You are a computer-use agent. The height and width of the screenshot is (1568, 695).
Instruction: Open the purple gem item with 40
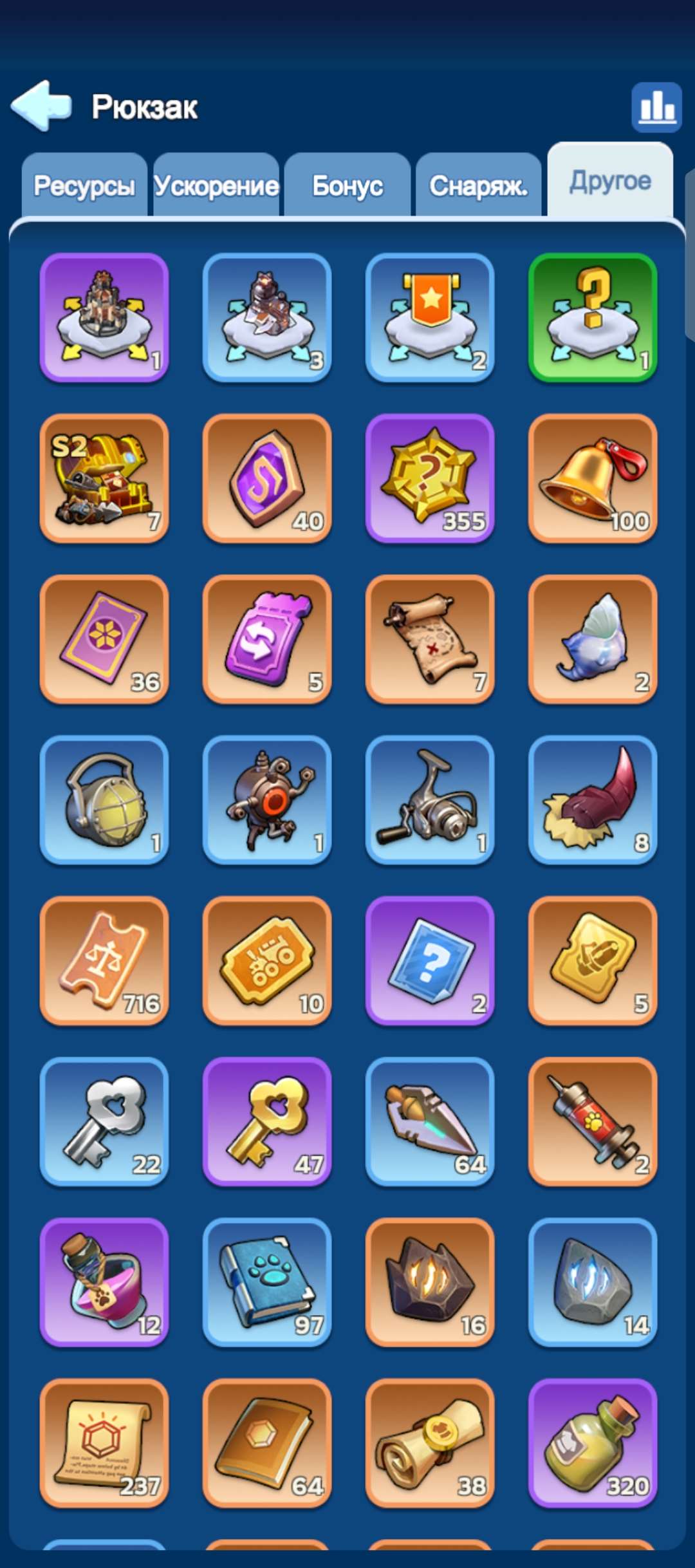pos(267,478)
